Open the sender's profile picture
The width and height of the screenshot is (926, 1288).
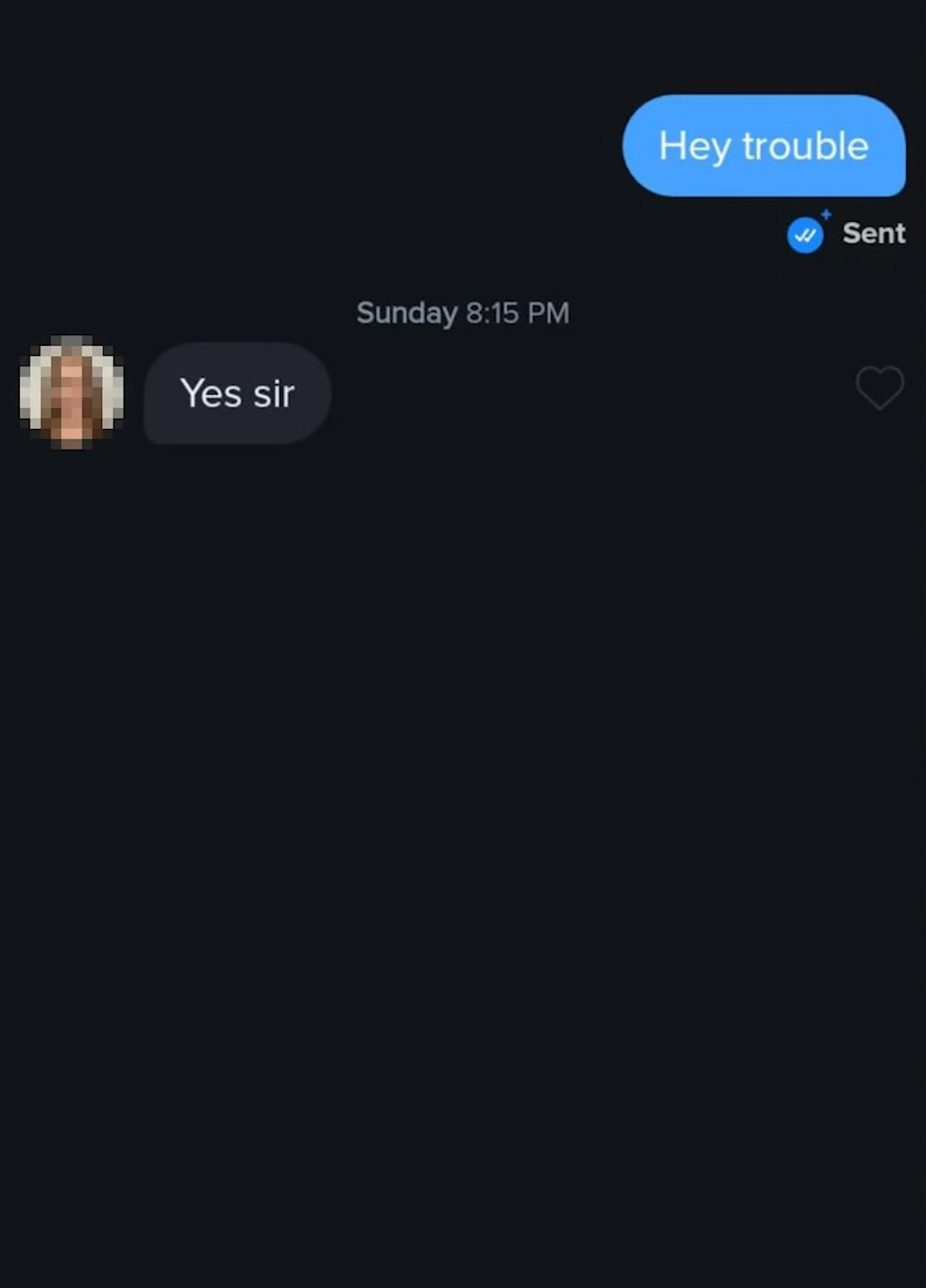click(x=72, y=392)
